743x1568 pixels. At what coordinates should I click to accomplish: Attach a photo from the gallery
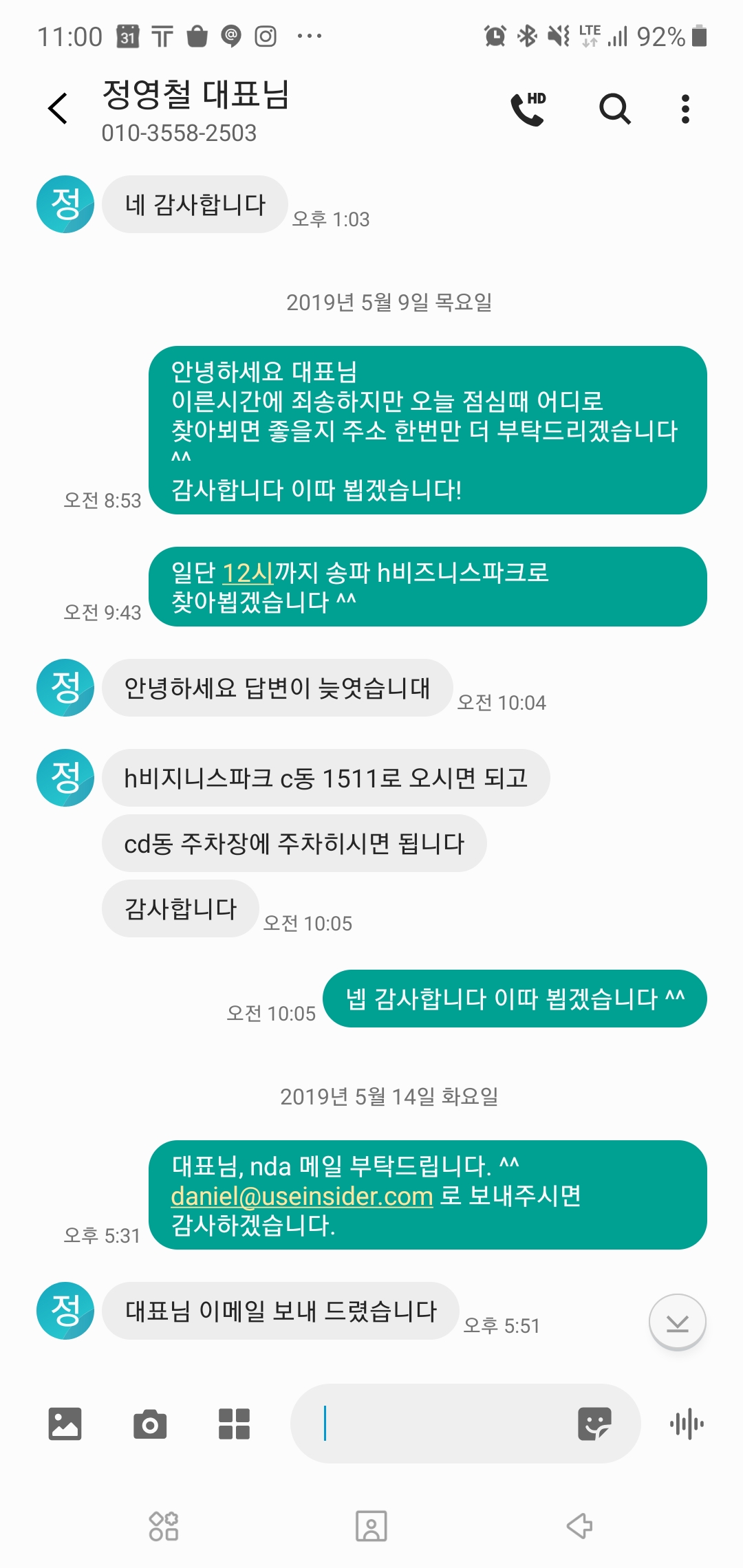pyautogui.click(x=65, y=1424)
